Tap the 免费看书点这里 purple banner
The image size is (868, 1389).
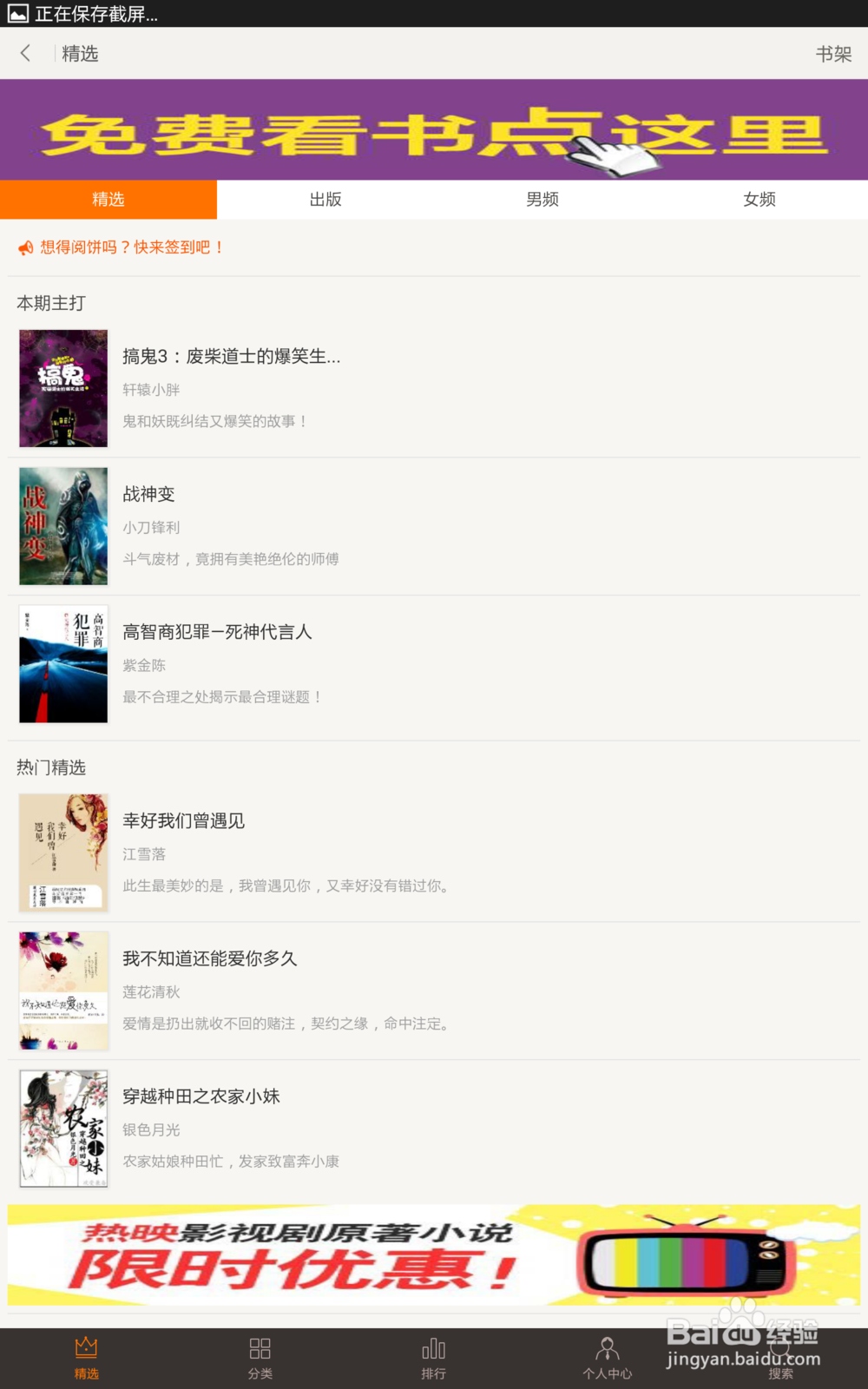pyautogui.click(x=434, y=128)
